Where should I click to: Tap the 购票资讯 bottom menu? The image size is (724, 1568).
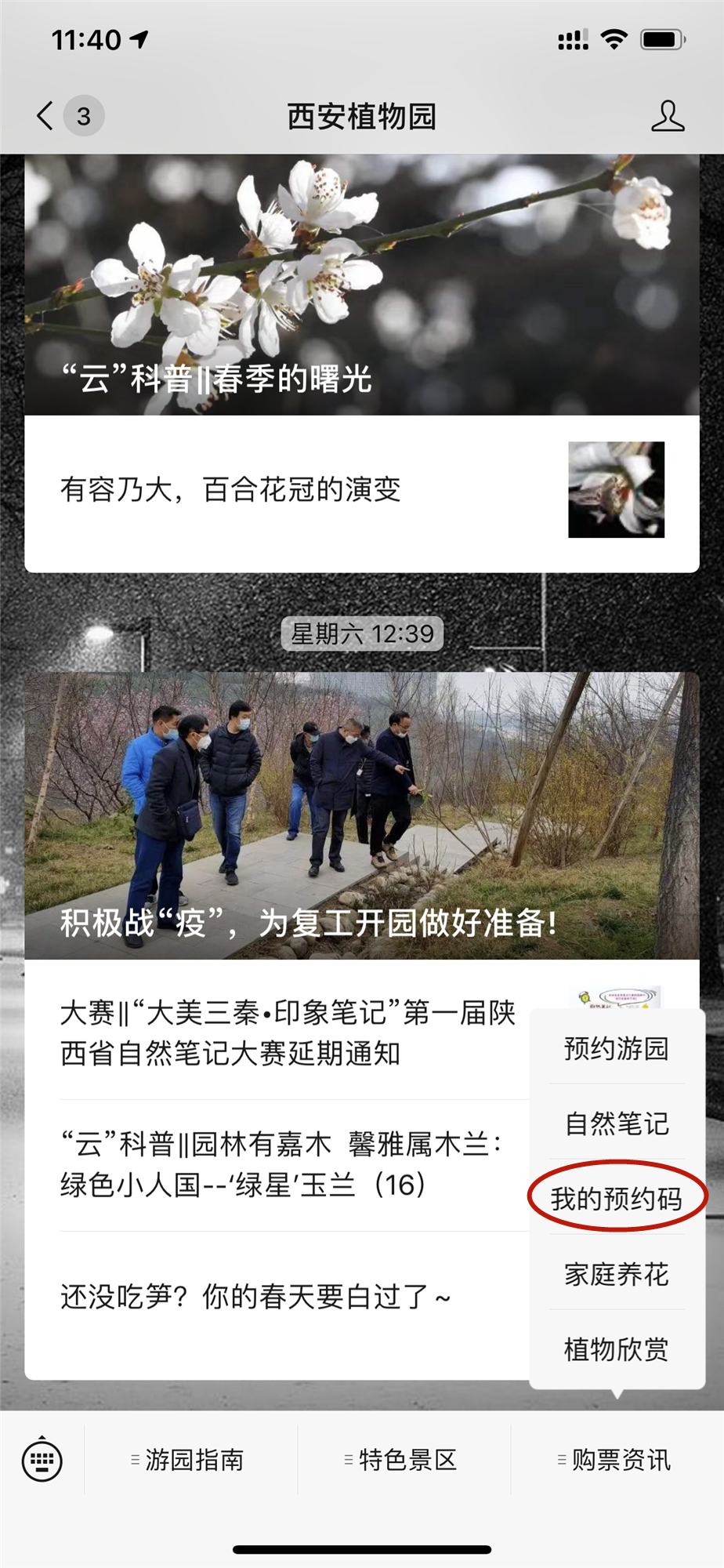[617, 1460]
